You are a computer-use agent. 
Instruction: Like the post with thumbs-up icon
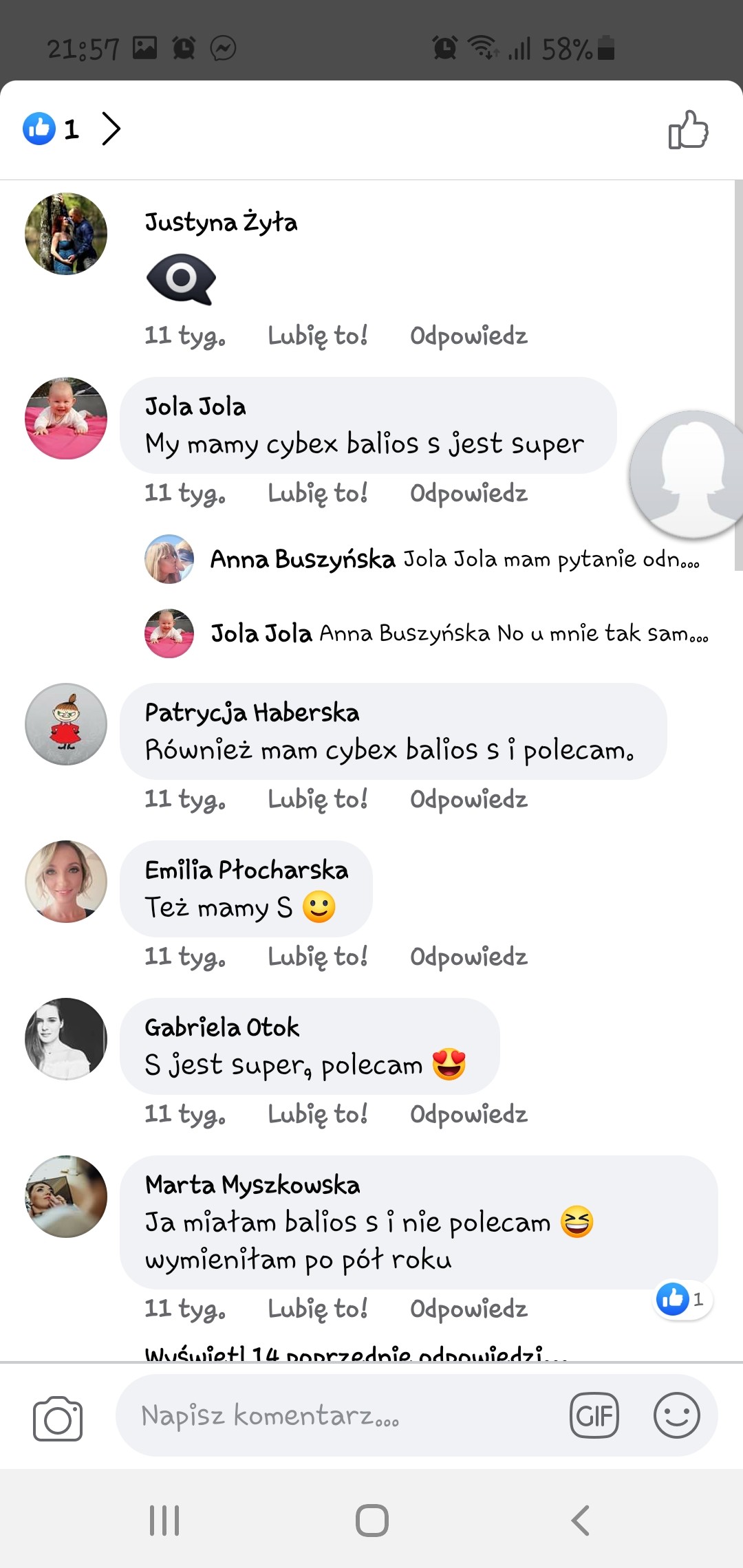(688, 129)
